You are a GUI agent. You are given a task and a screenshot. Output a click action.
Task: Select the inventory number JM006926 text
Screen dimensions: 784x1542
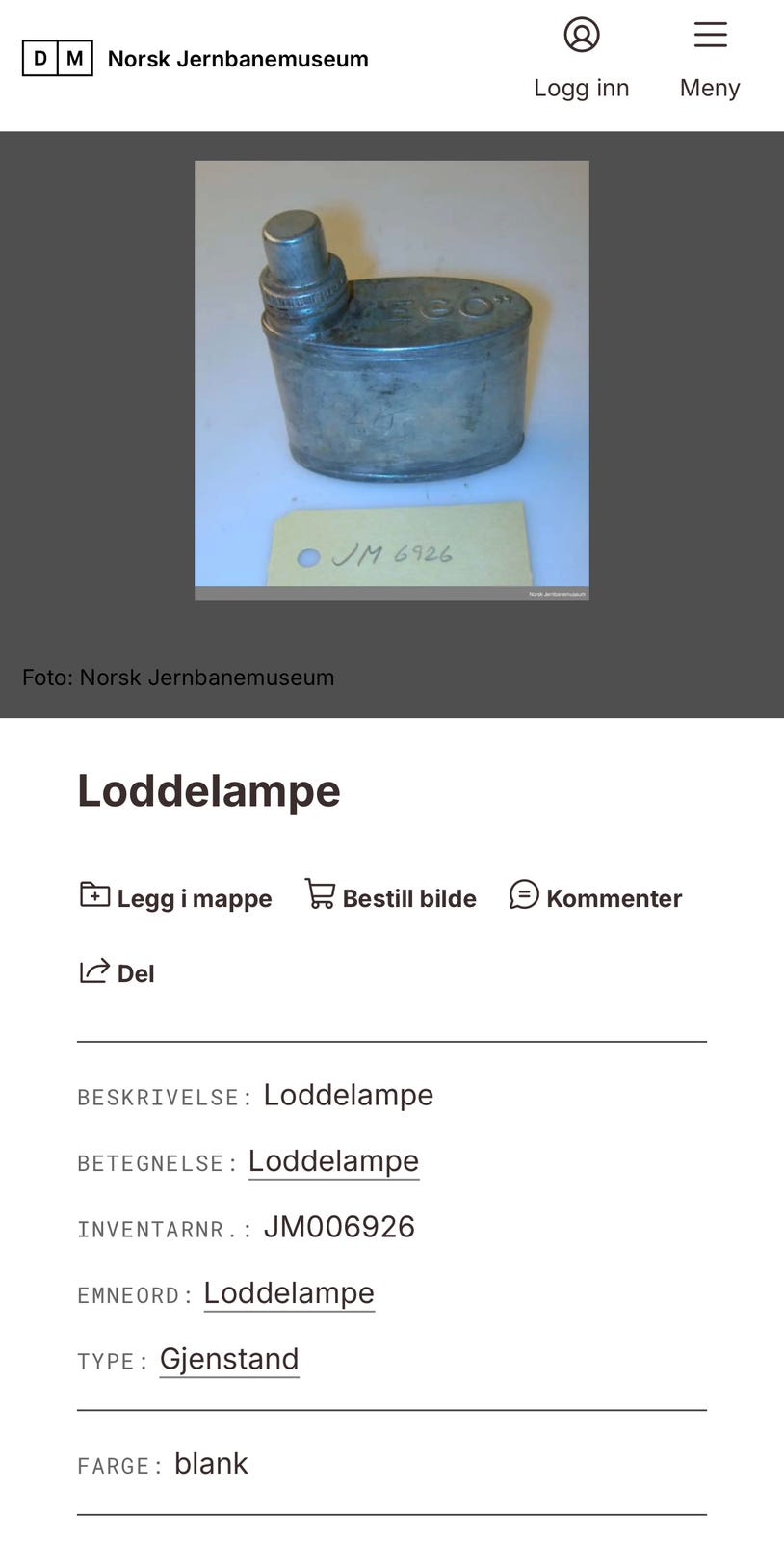click(x=337, y=1226)
